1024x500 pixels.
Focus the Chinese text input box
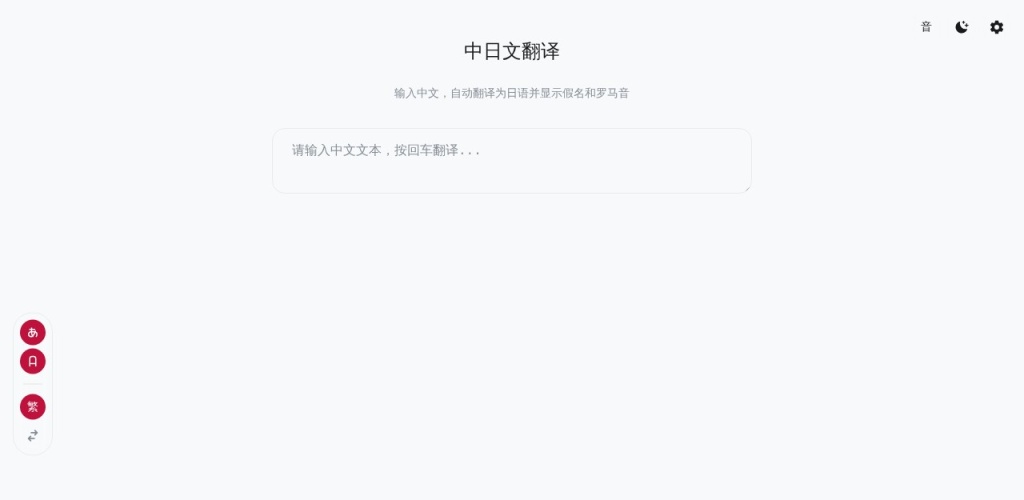pyautogui.click(x=511, y=160)
